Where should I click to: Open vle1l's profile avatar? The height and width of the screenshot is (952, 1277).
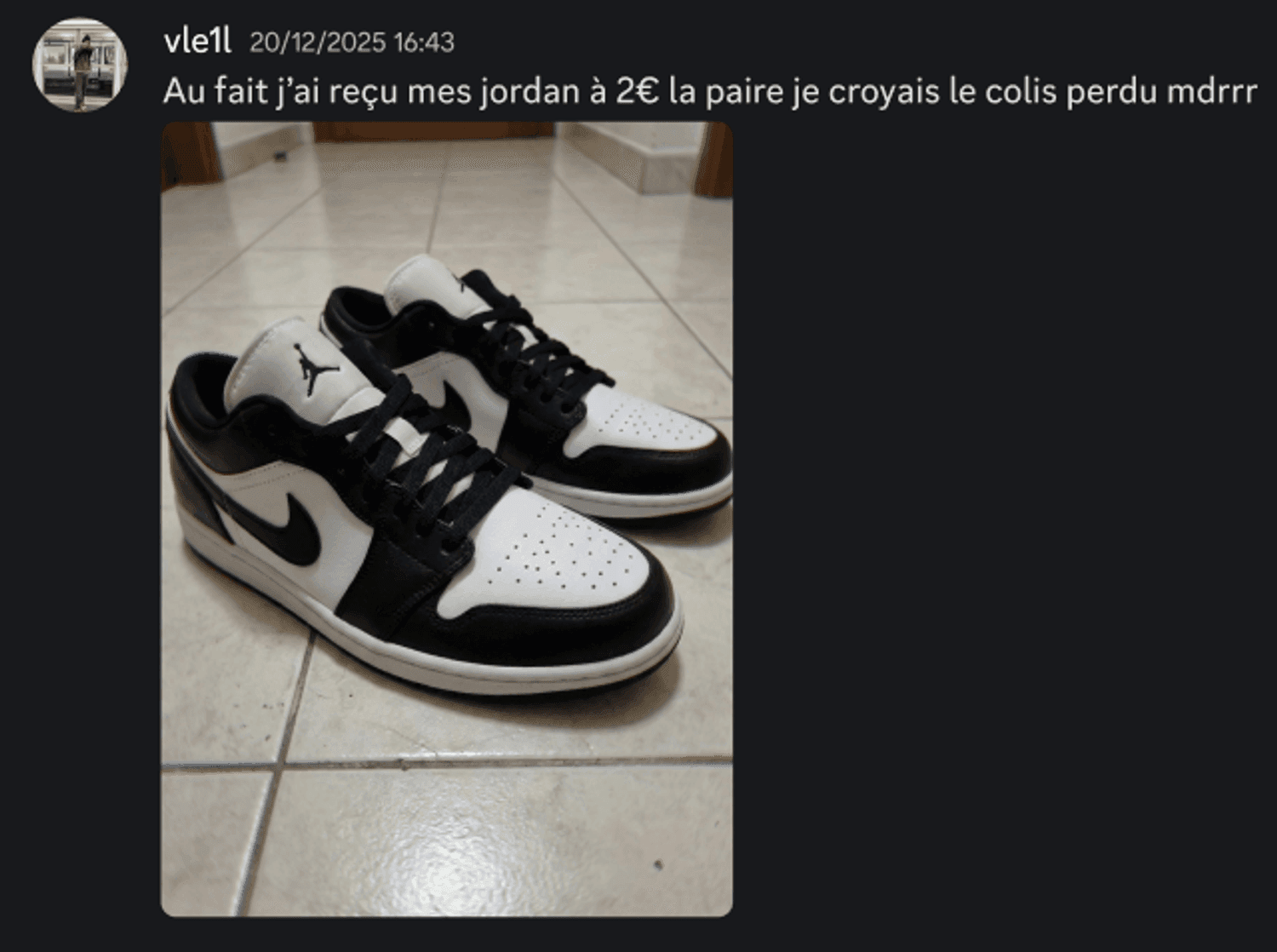[79, 65]
